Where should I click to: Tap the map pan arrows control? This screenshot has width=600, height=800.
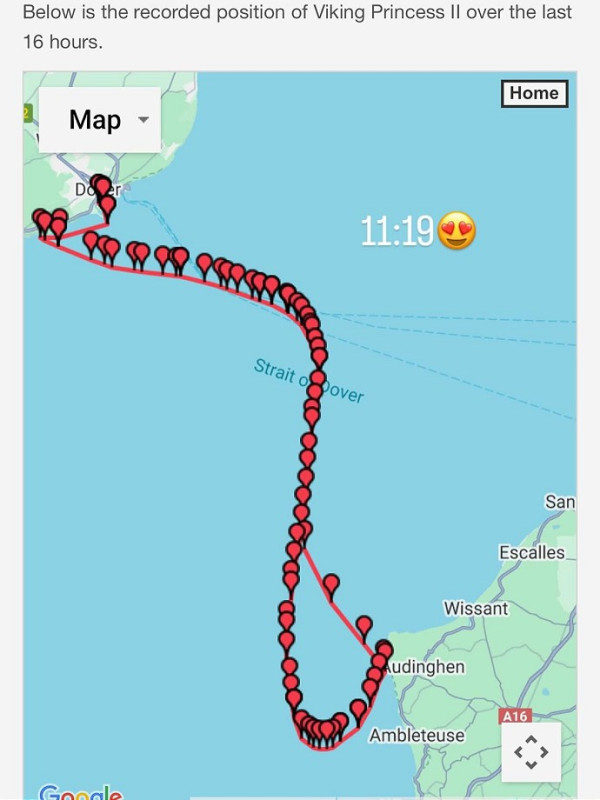(x=530, y=751)
